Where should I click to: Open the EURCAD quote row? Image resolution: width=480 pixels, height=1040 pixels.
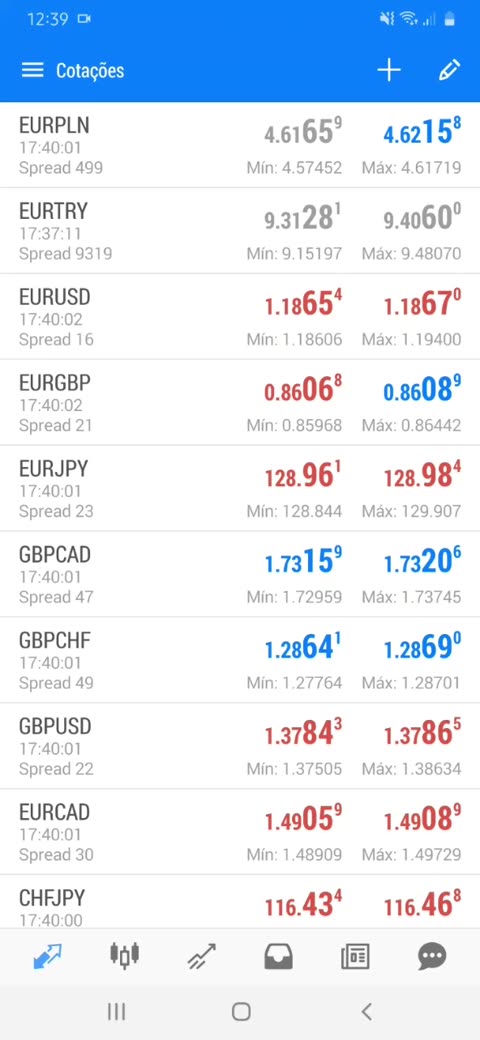240,832
